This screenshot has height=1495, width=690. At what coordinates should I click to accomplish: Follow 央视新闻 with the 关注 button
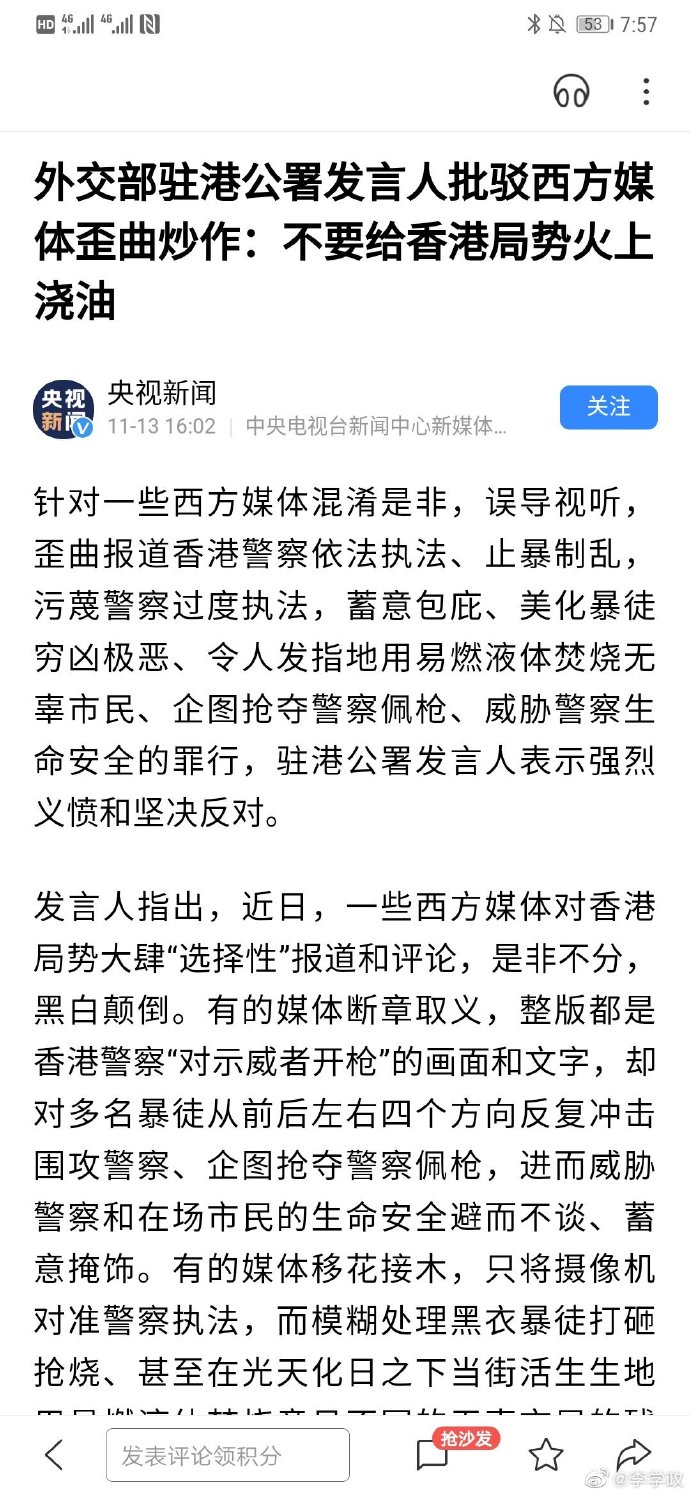608,407
